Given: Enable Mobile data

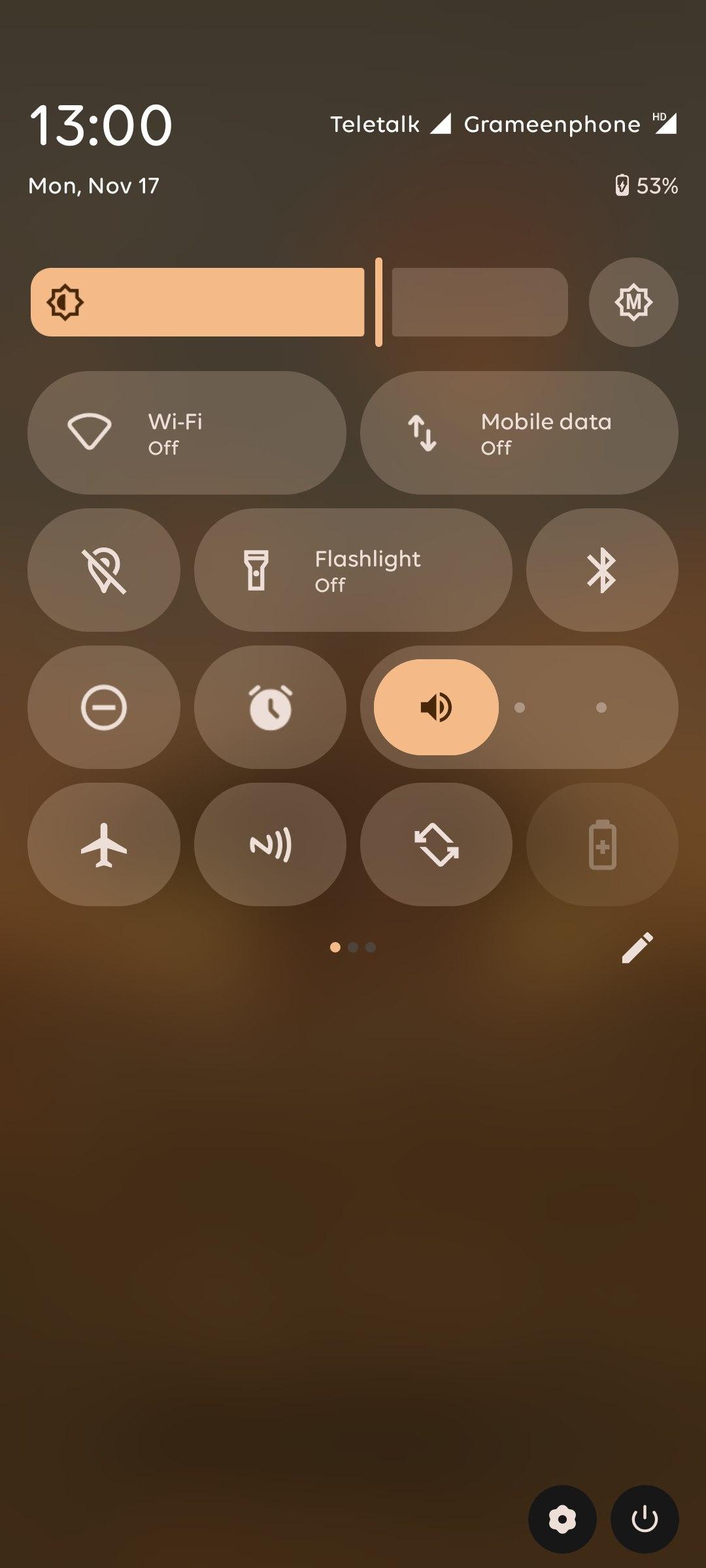Looking at the screenshot, I should (519, 433).
